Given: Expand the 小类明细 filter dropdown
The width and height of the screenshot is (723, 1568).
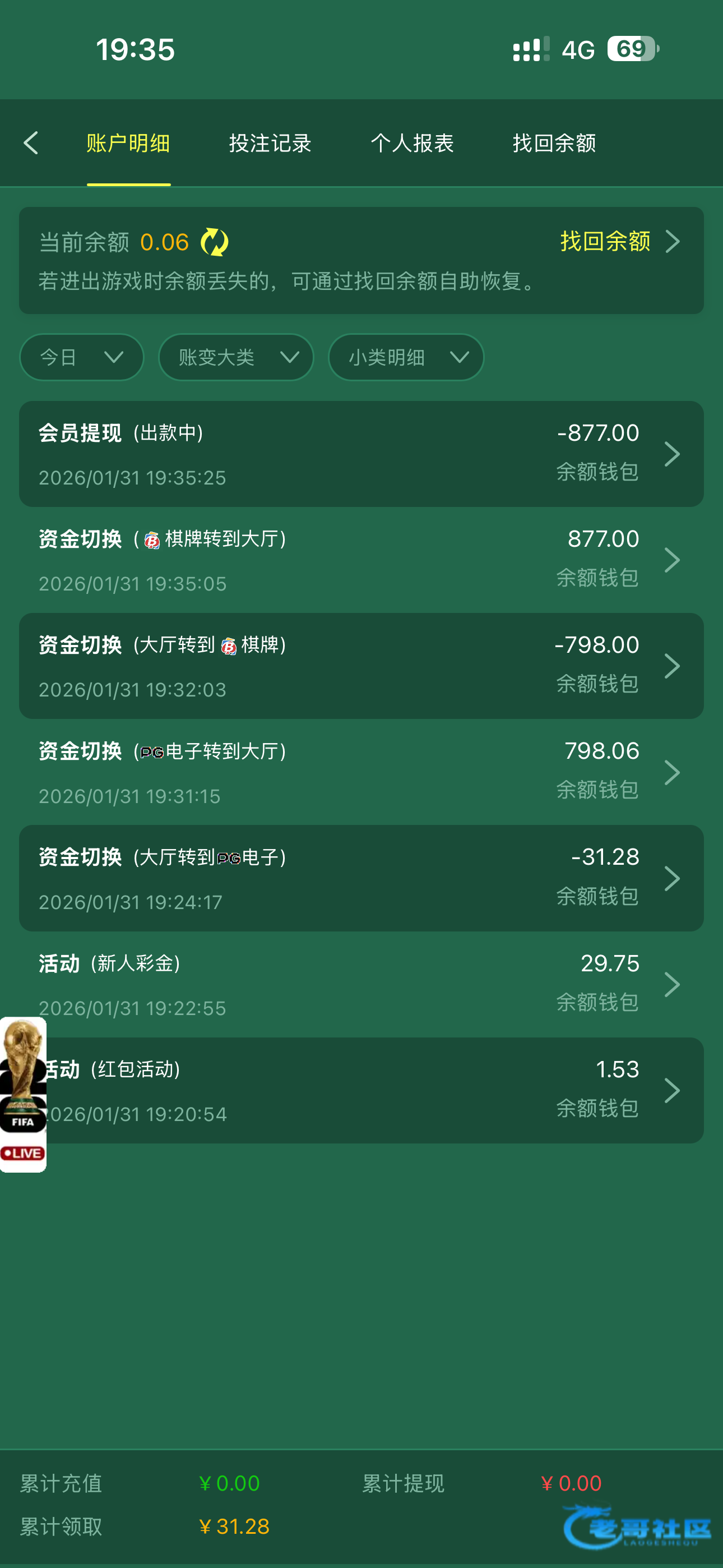Looking at the screenshot, I should tap(406, 357).
